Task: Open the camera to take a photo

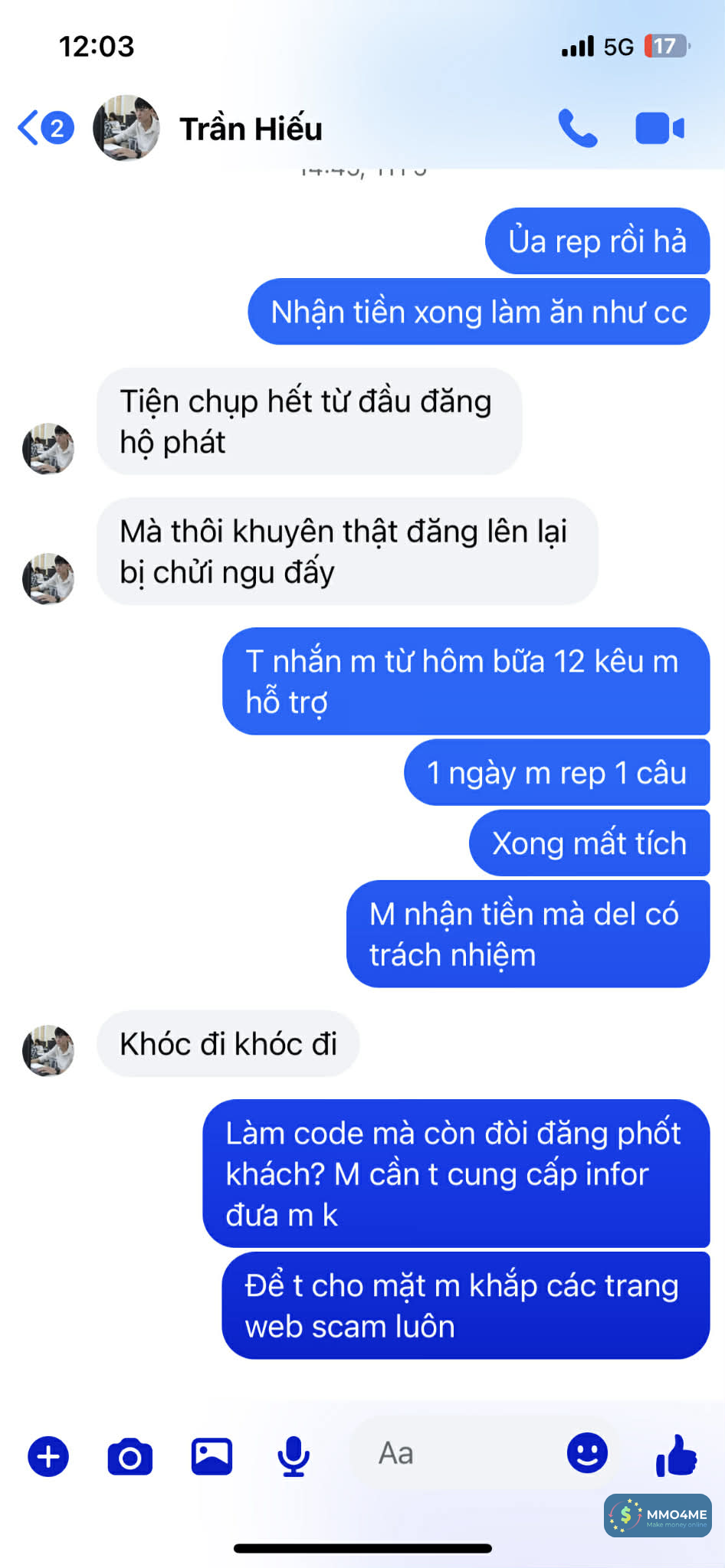Action: [x=130, y=1455]
